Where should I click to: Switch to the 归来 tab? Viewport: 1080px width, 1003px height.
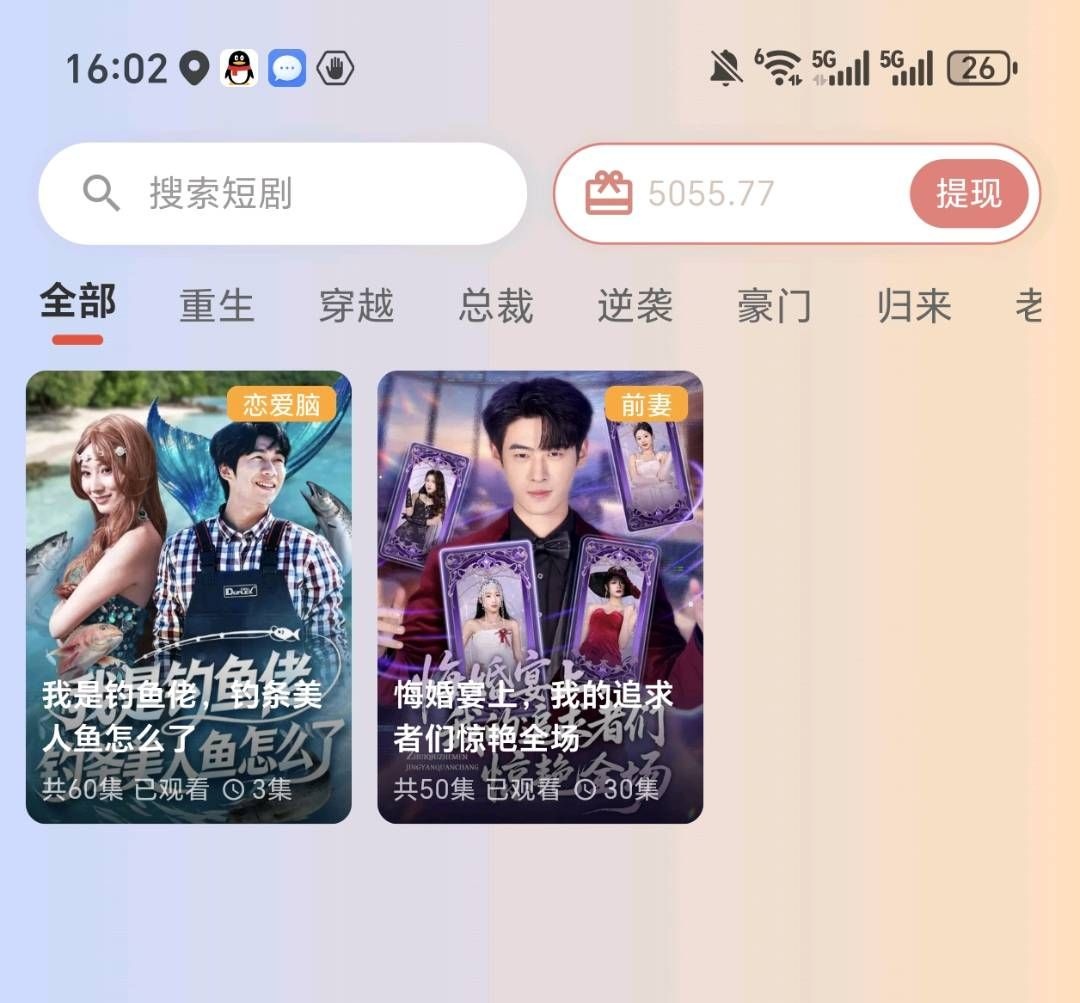[914, 306]
